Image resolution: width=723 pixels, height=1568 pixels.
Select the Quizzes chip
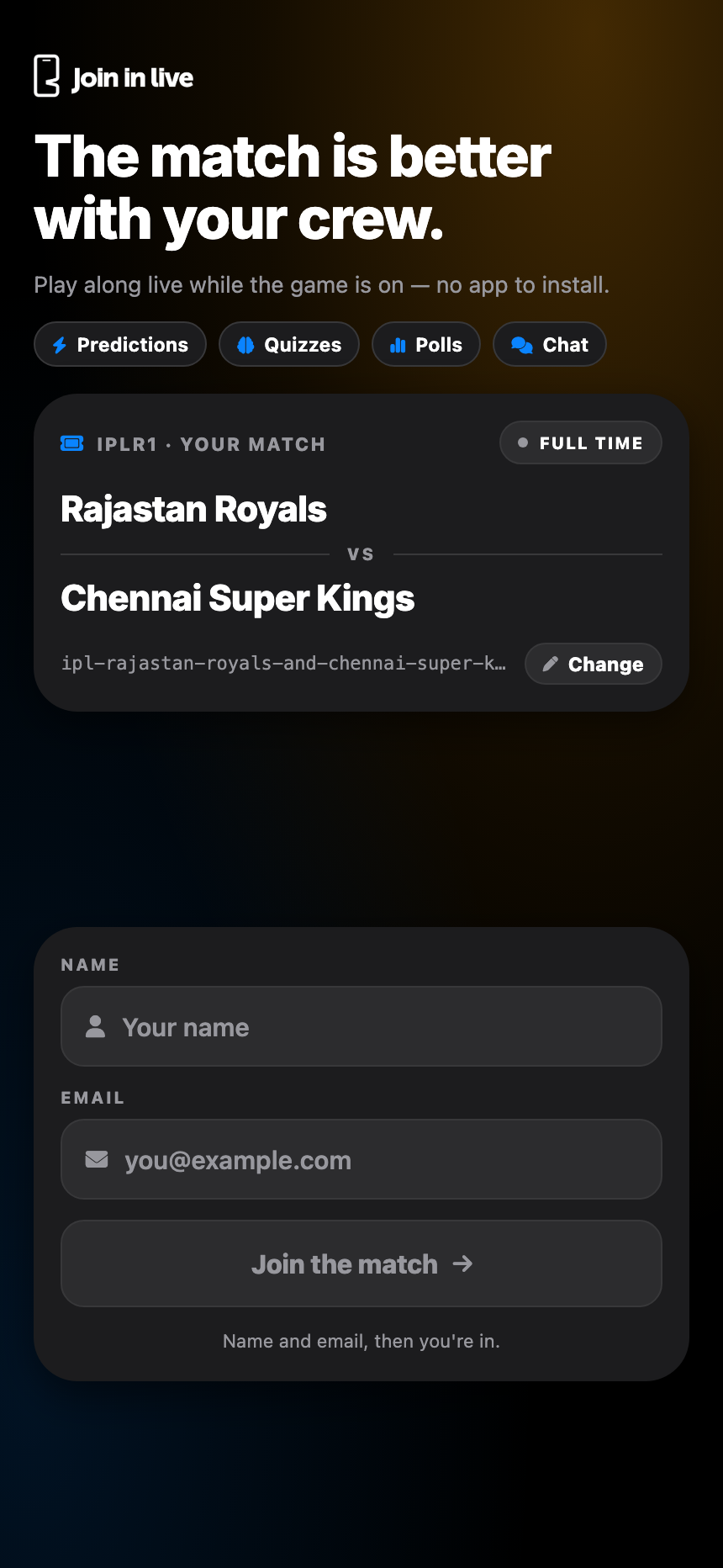pos(289,344)
